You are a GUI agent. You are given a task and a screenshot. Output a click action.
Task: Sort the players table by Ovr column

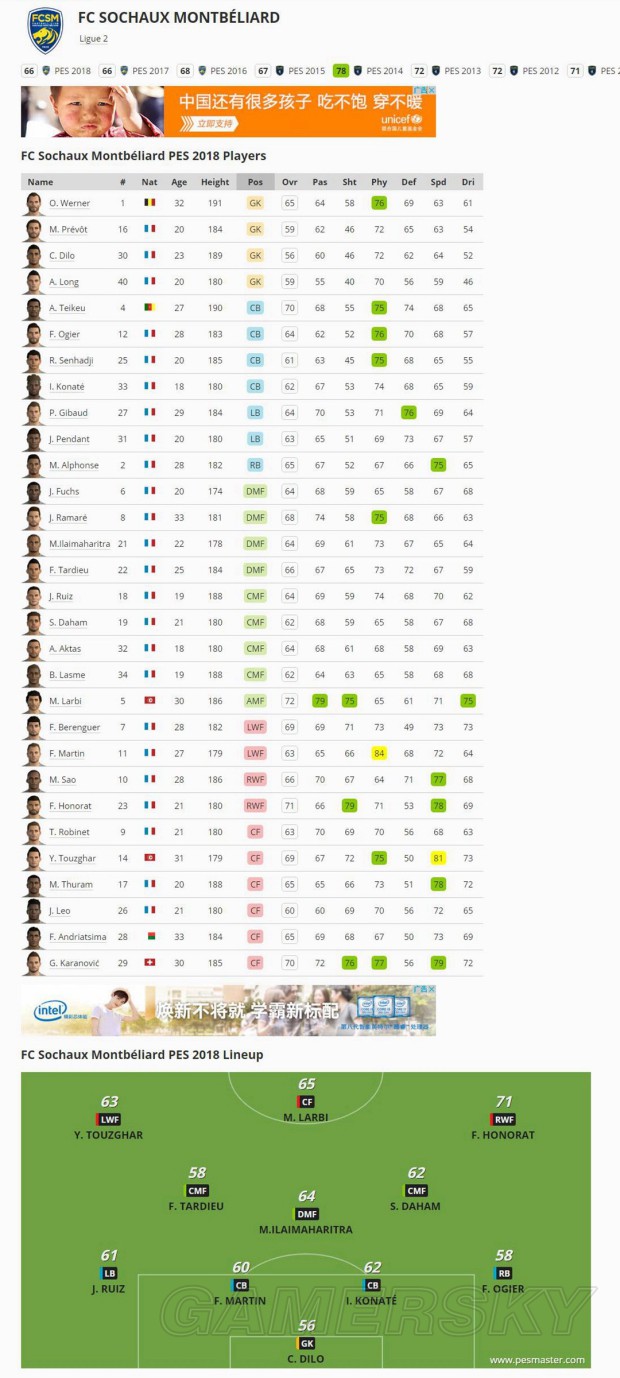click(289, 182)
